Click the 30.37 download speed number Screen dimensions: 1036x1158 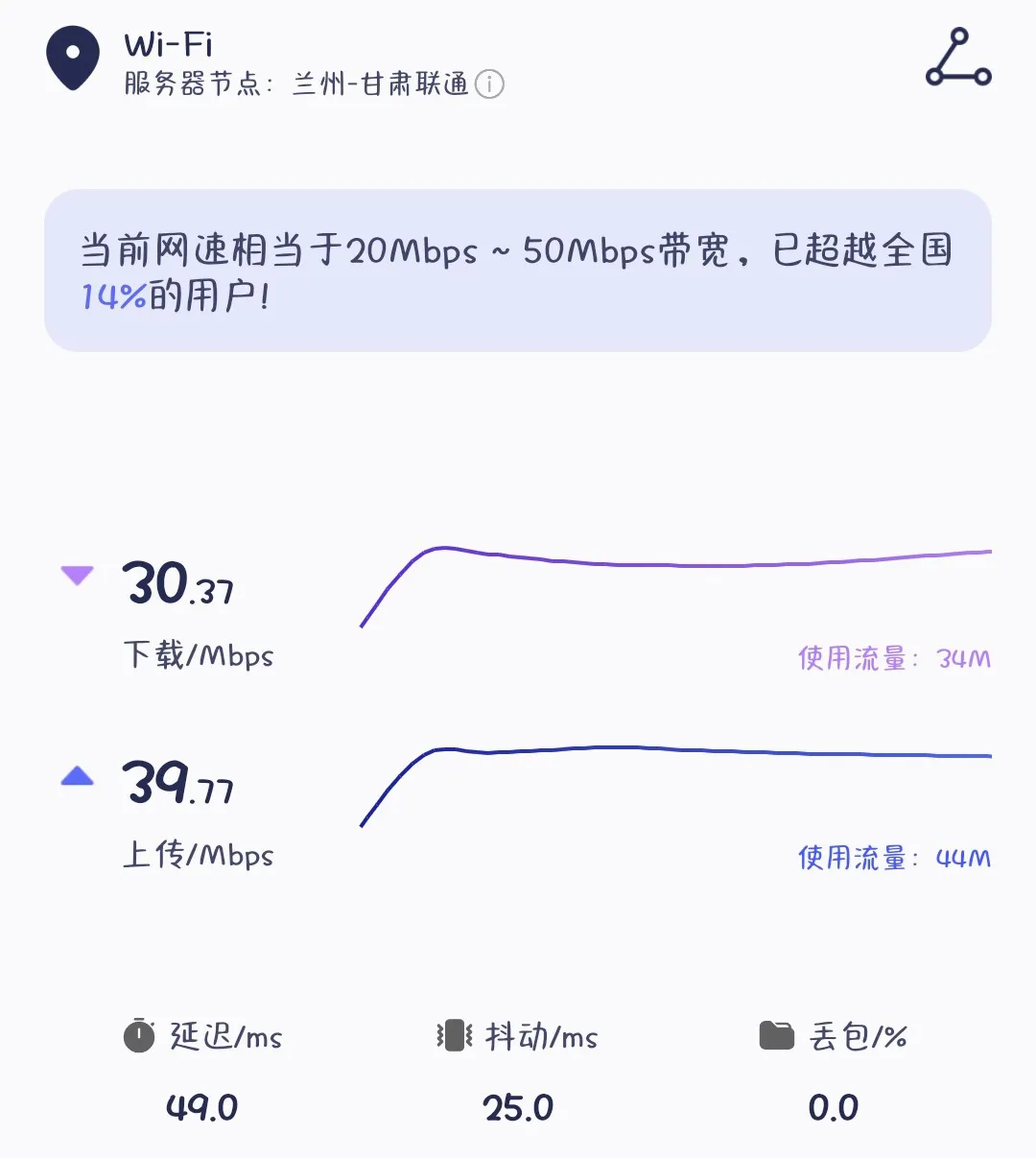point(177,584)
